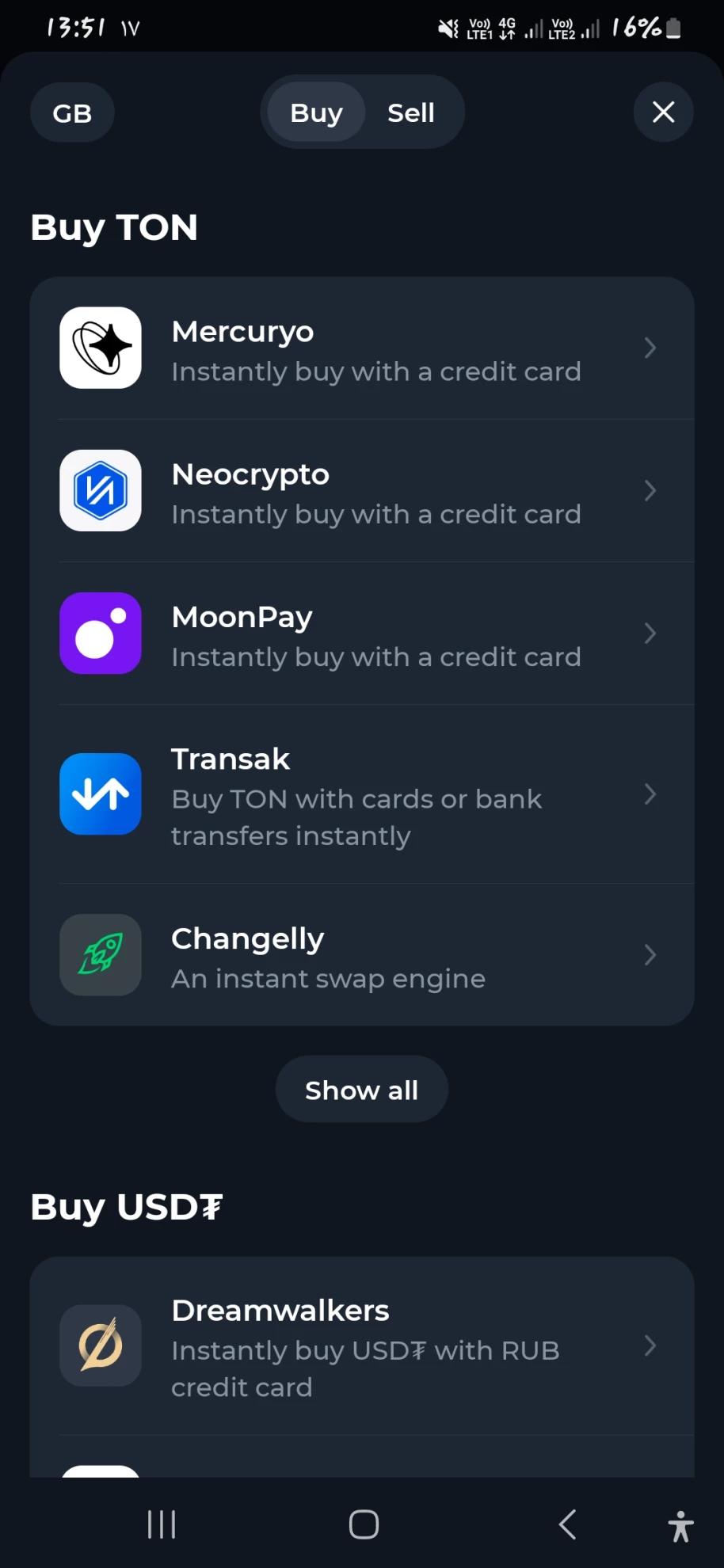Open Dreamwalkers to buy USDT
Screen dimensions: 724x1568
click(361, 1346)
